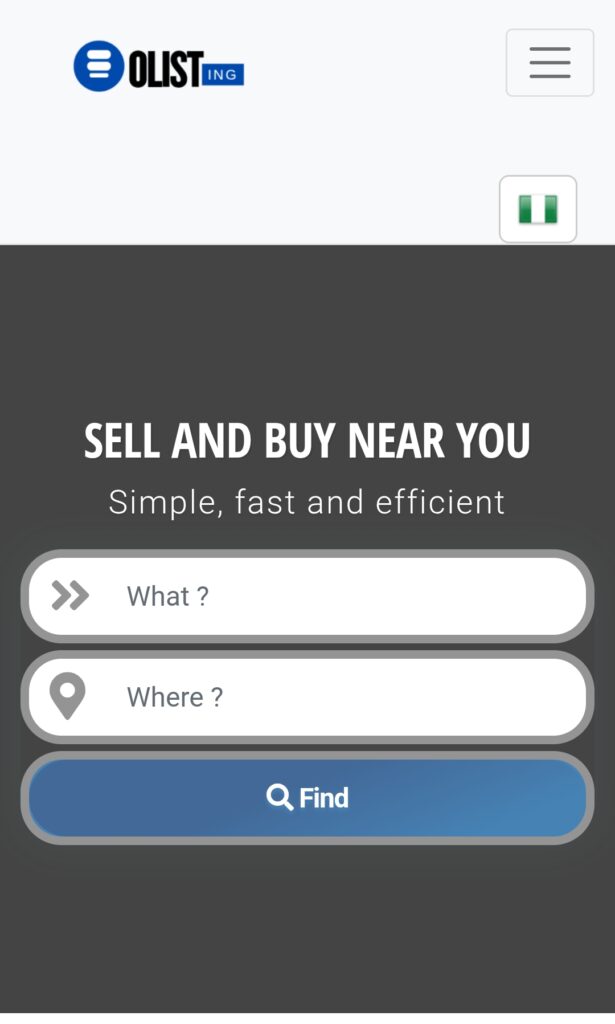This screenshot has width=615, height=1024.
Task: Focus the 'Where ?' location field
Action: point(308,697)
